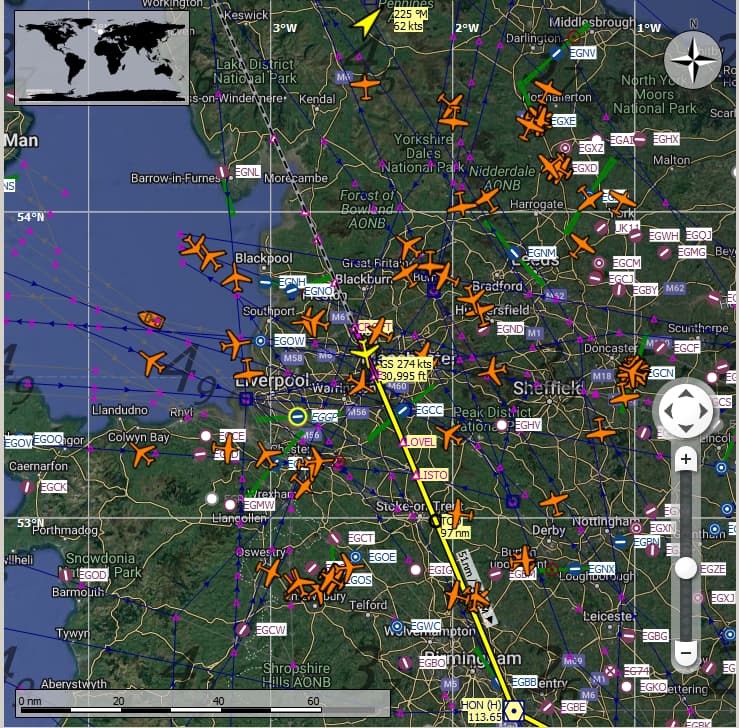Screen dimensions: 739x728
Task: Select the ship icon off Southport
Action: pos(151,320)
